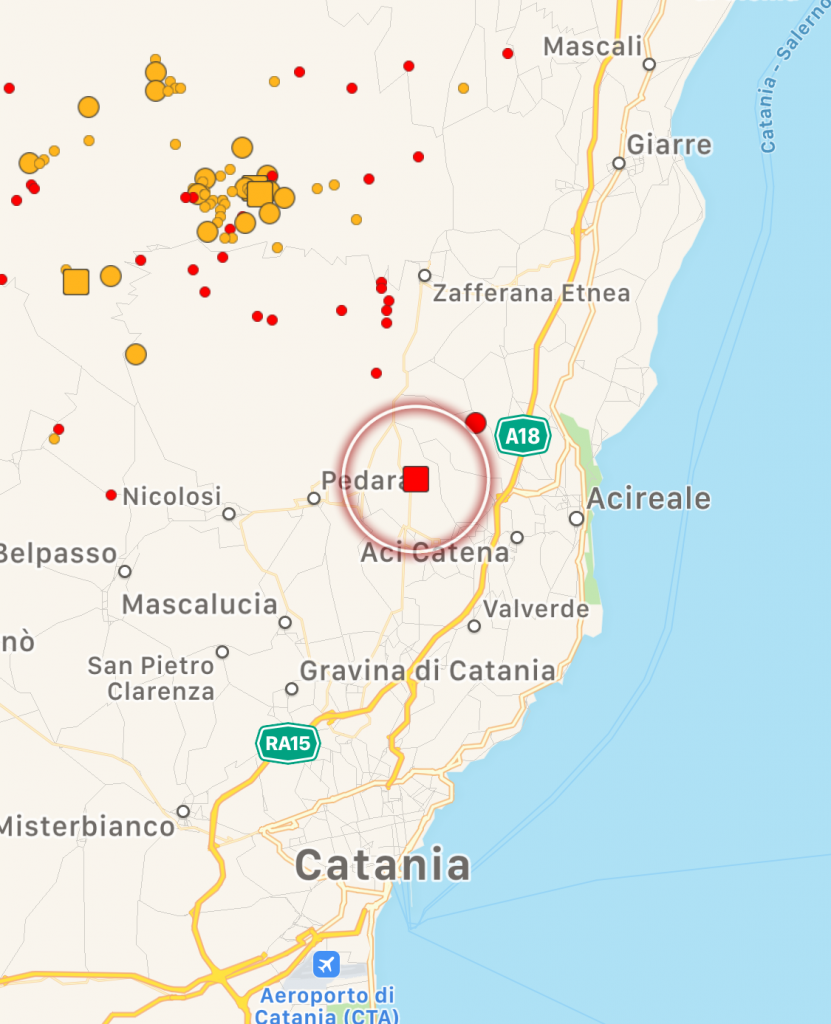The width and height of the screenshot is (831, 1024).
Task: Select the large red circle beside the A18 badge
Action: [476, 423]
